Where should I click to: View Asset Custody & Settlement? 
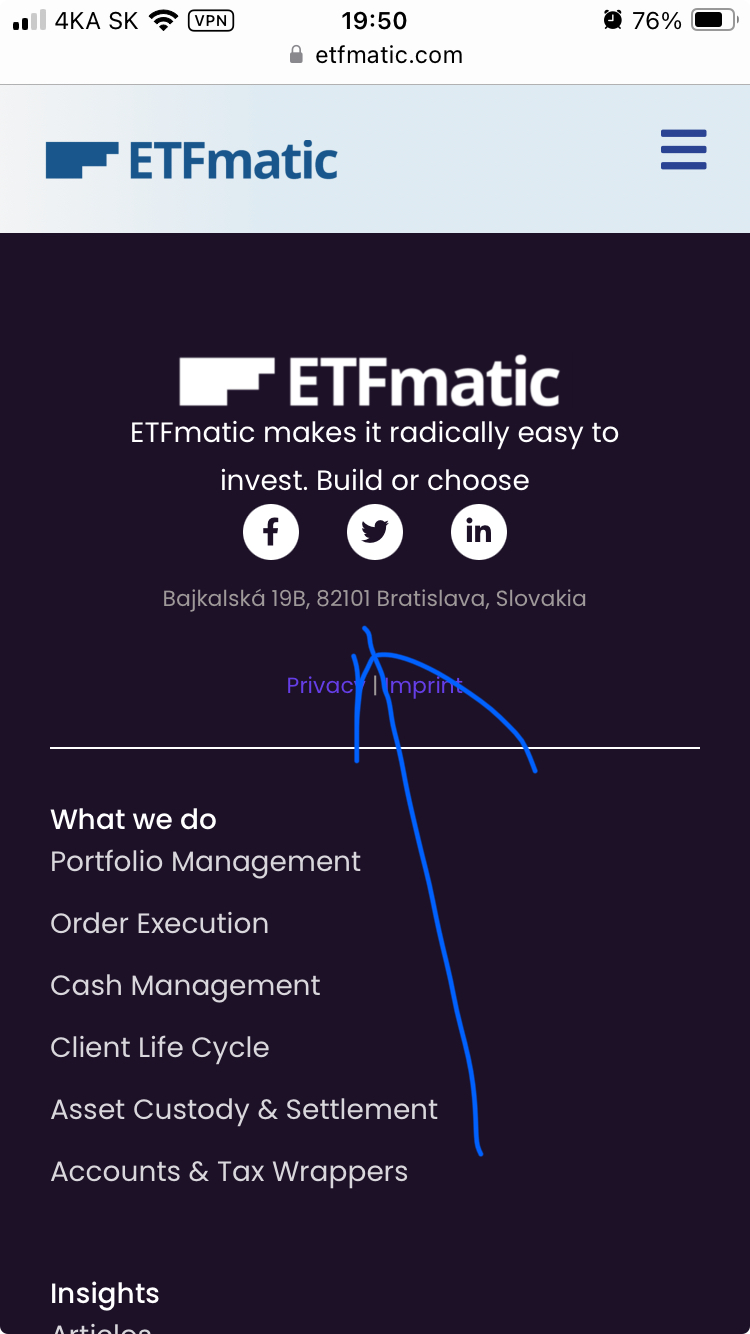pyautogui.click(x=245, y=1110)
